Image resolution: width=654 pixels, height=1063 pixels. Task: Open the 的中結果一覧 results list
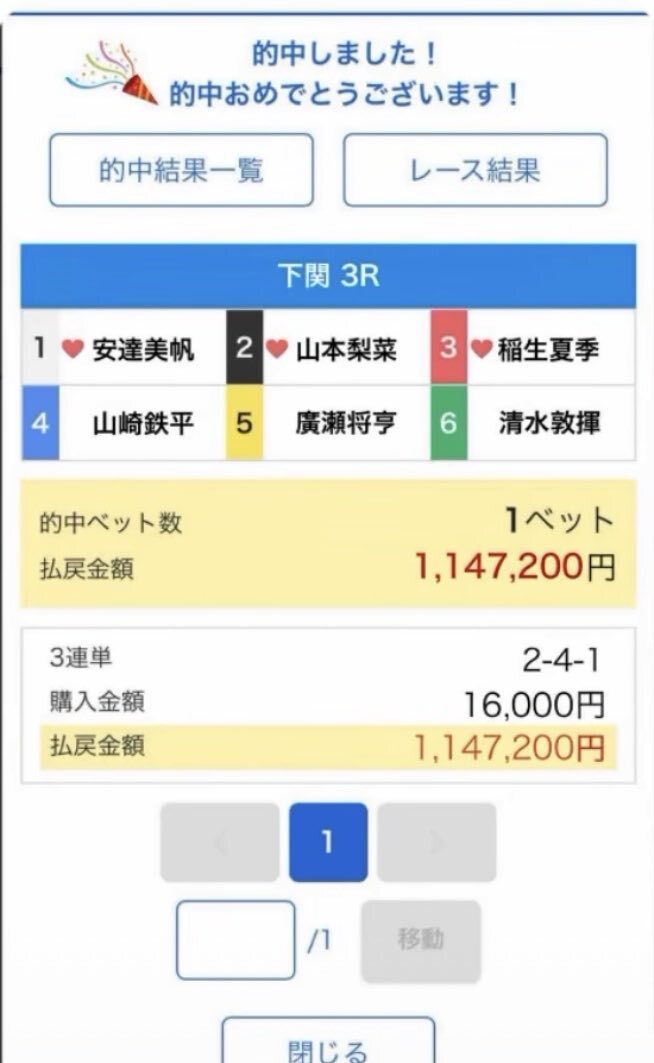pyautogui.click(x=181, y=170)
